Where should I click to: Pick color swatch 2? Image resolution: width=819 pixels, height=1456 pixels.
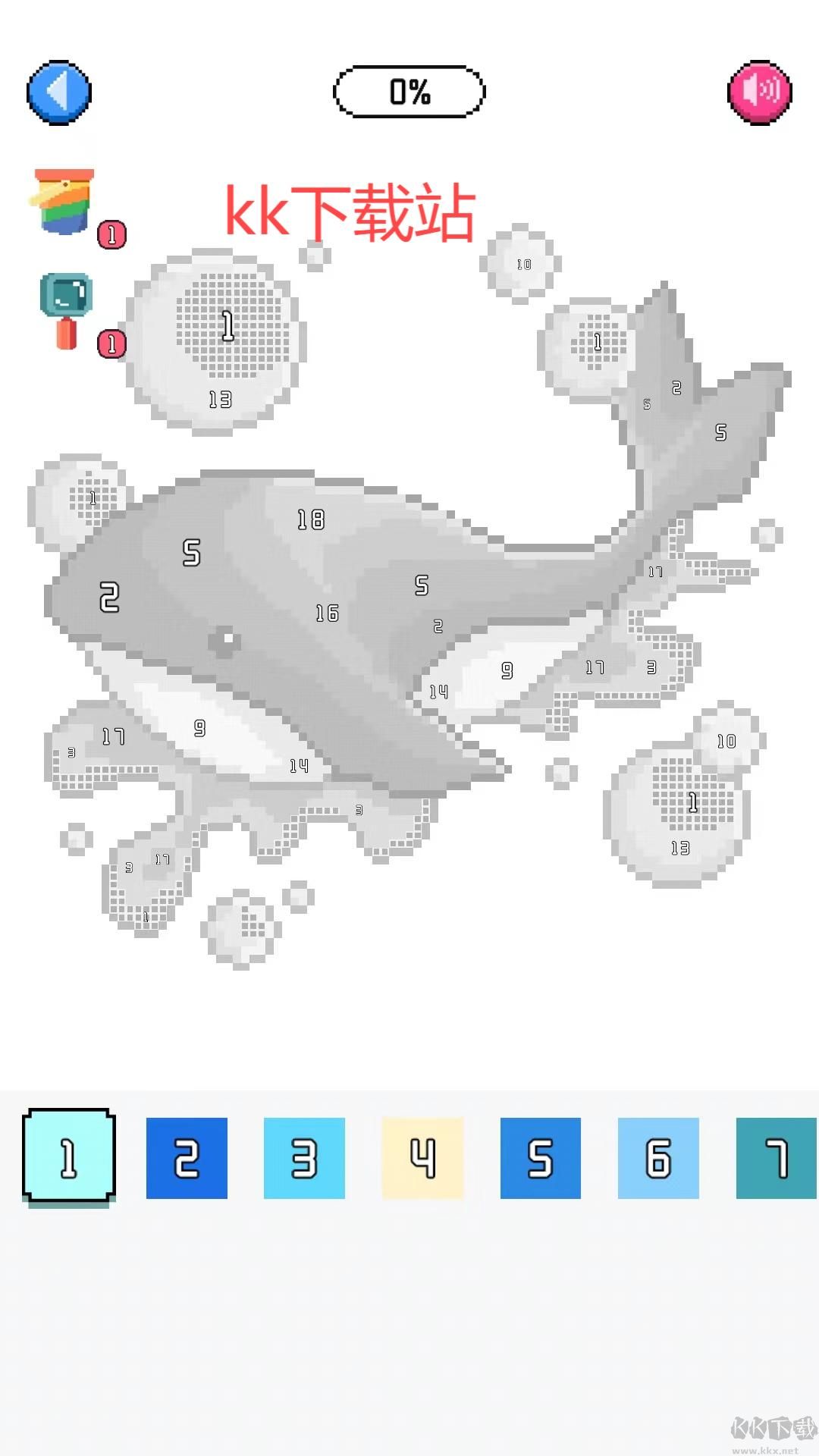tap(187, 1158)
